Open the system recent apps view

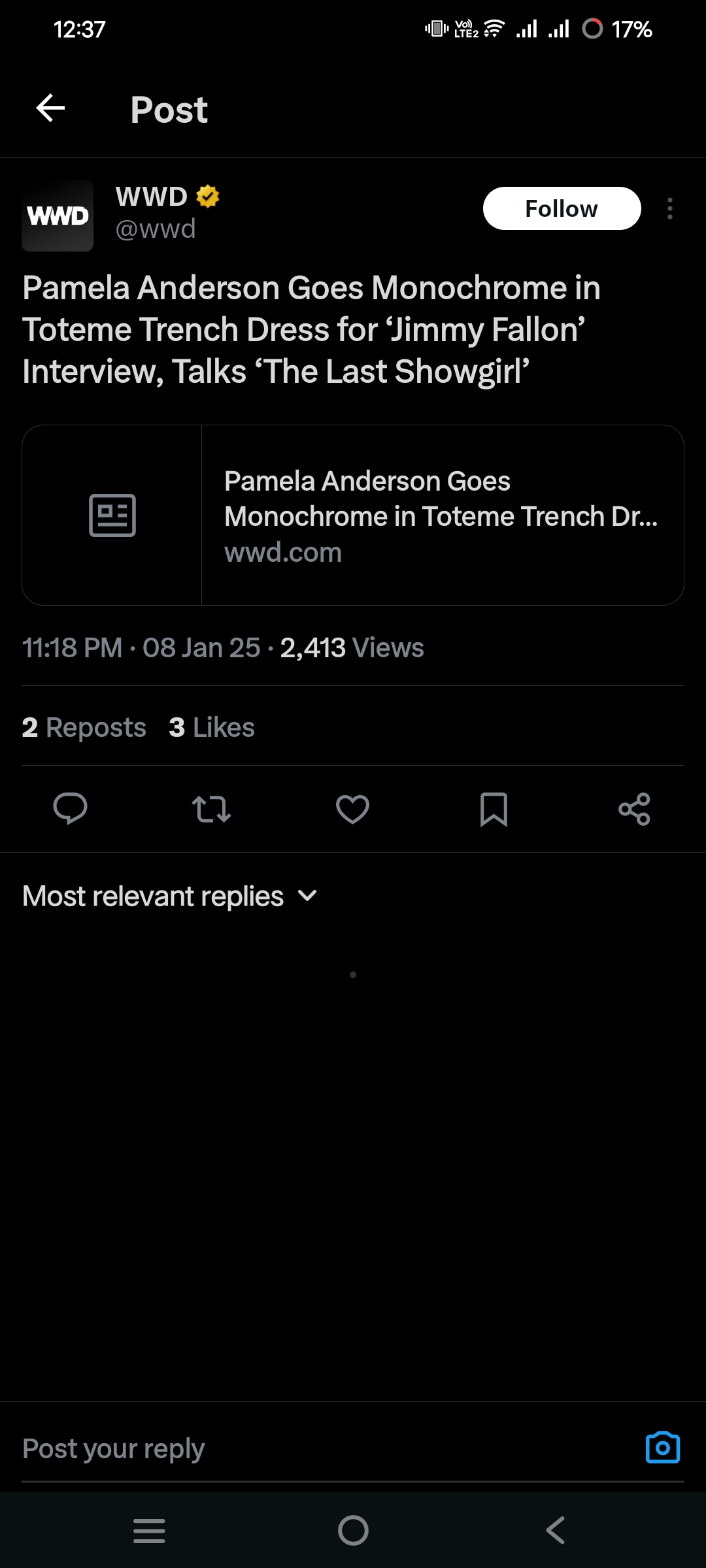point(149,1530)
